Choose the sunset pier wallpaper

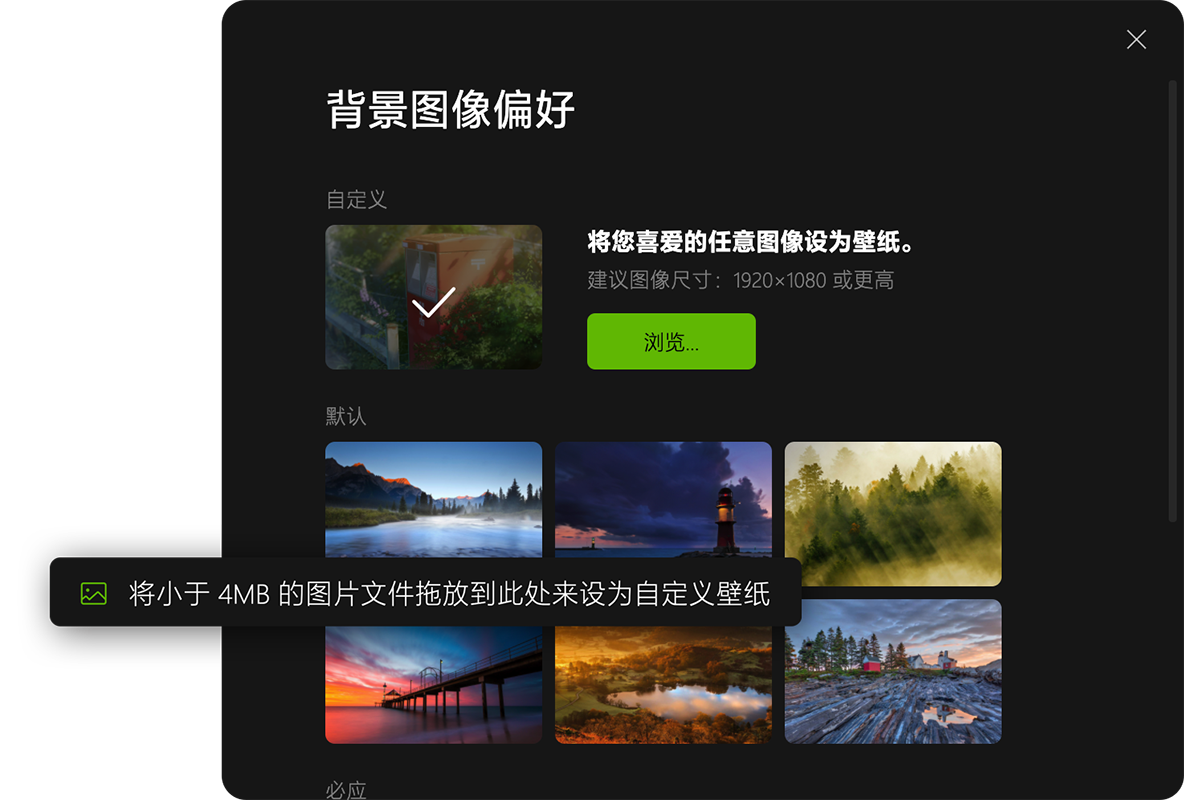[x=433, y=686]
